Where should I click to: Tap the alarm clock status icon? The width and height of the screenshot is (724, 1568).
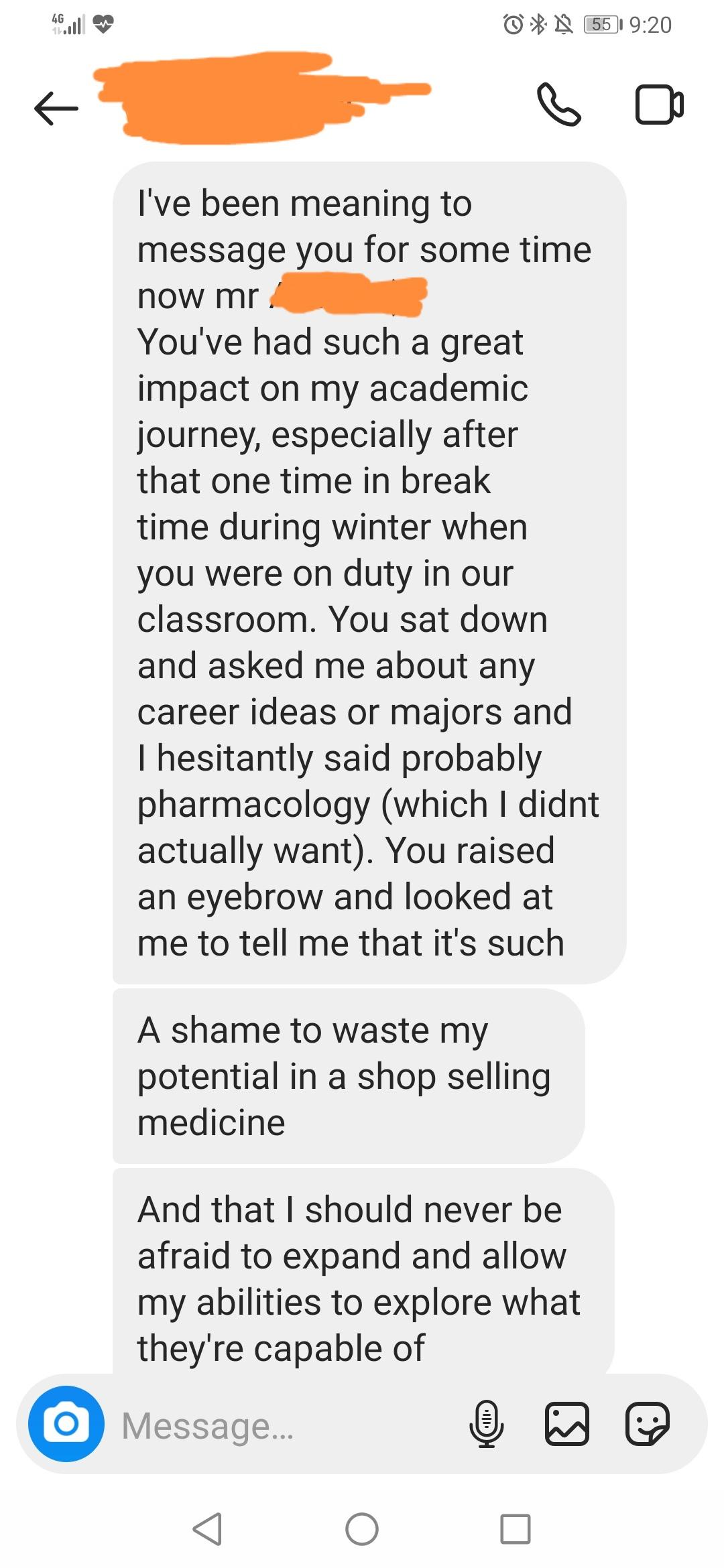pos(514,23)
